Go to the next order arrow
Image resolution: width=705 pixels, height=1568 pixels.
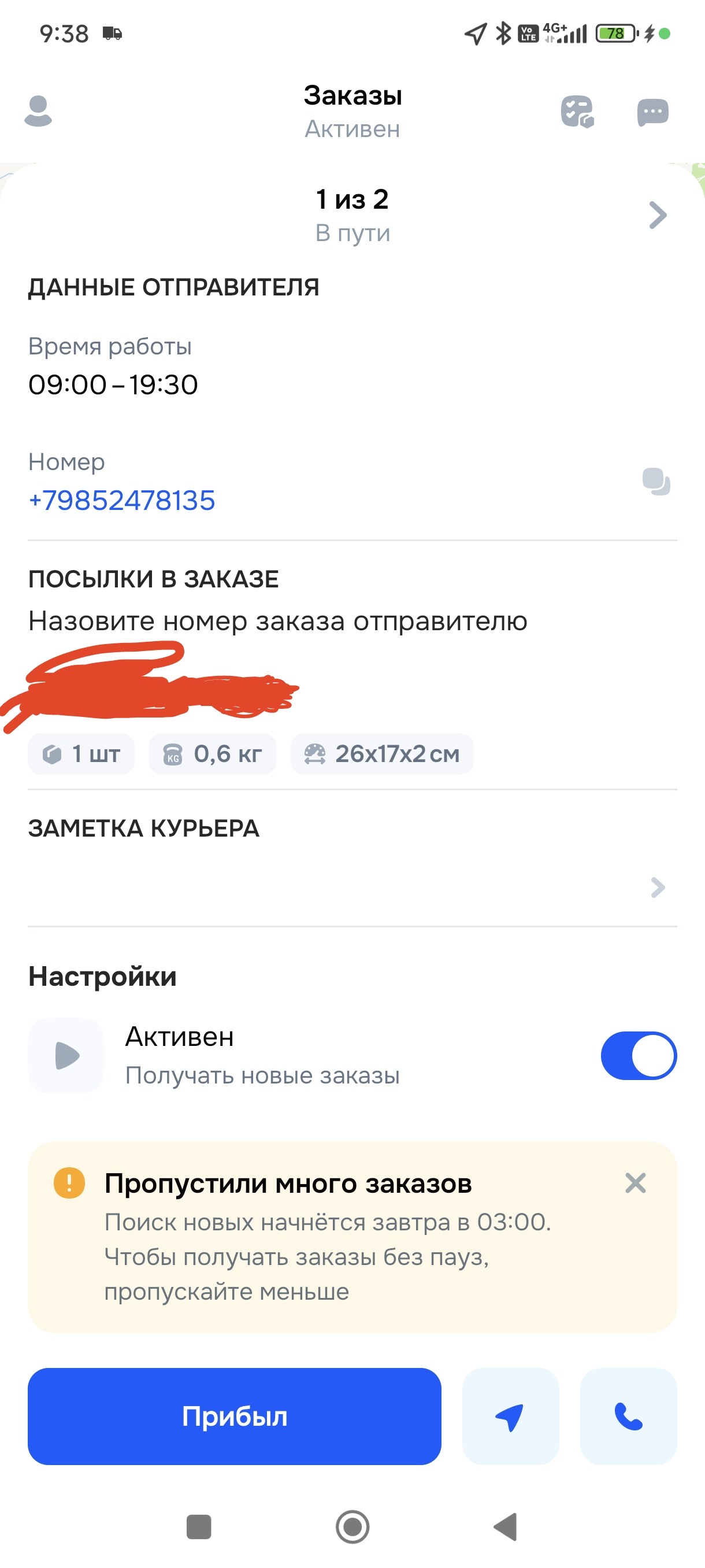(x=658, y=215)
